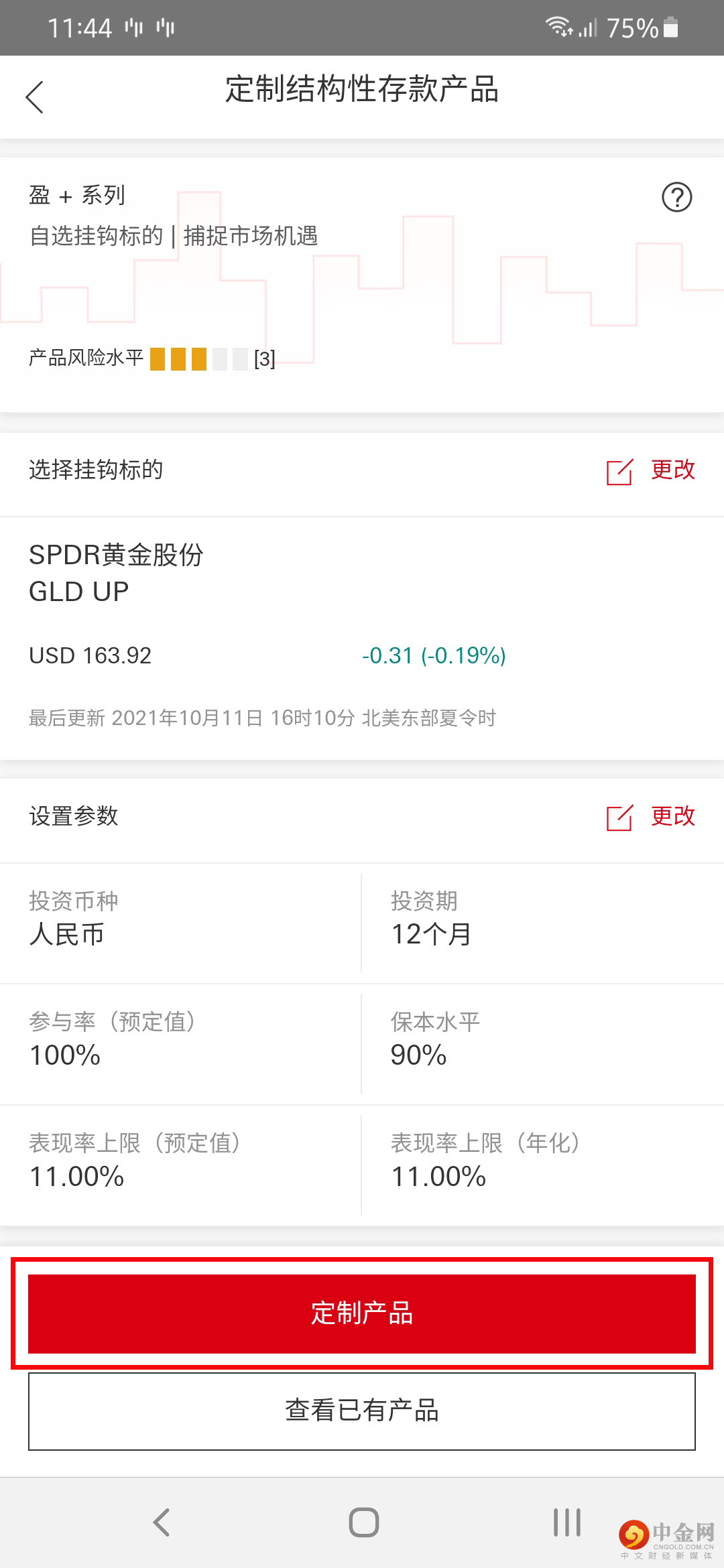This screenshot has width=724, height=1568.
Task: Go back using the top-left arrow
Action: [x=35, y=97]
